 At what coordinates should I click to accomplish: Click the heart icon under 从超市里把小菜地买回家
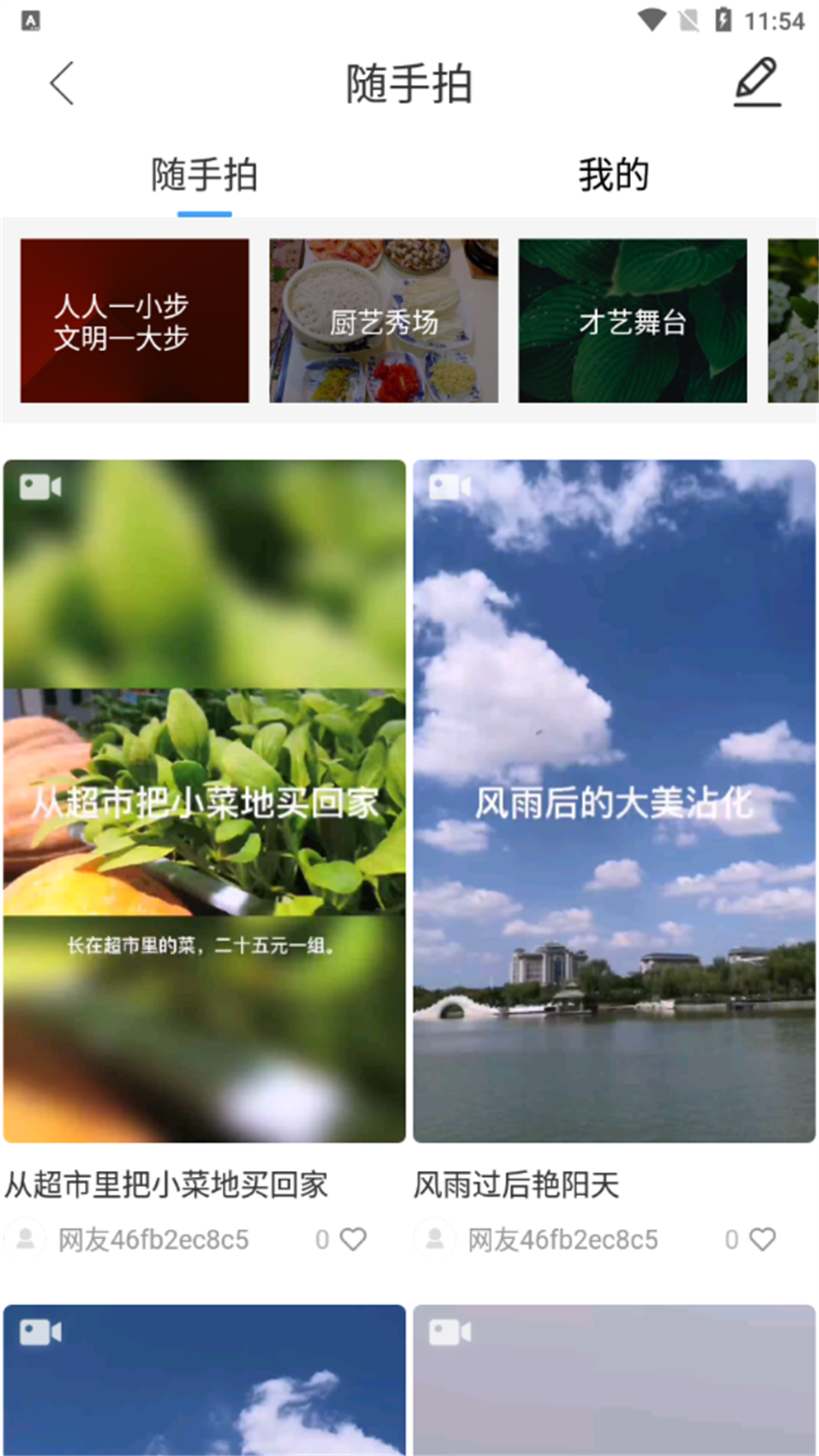353,1239
